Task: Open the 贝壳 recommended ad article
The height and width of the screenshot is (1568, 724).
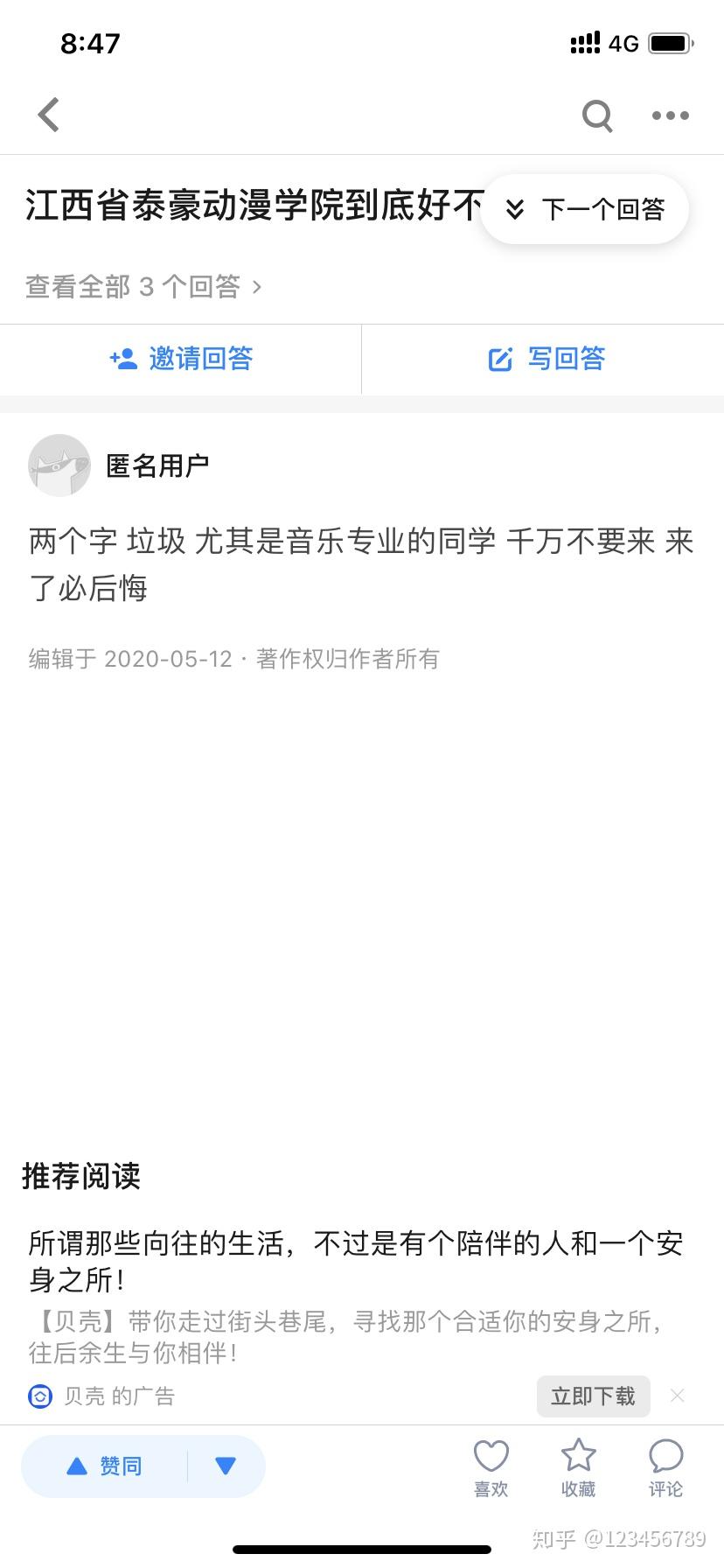Action: 355,1261
